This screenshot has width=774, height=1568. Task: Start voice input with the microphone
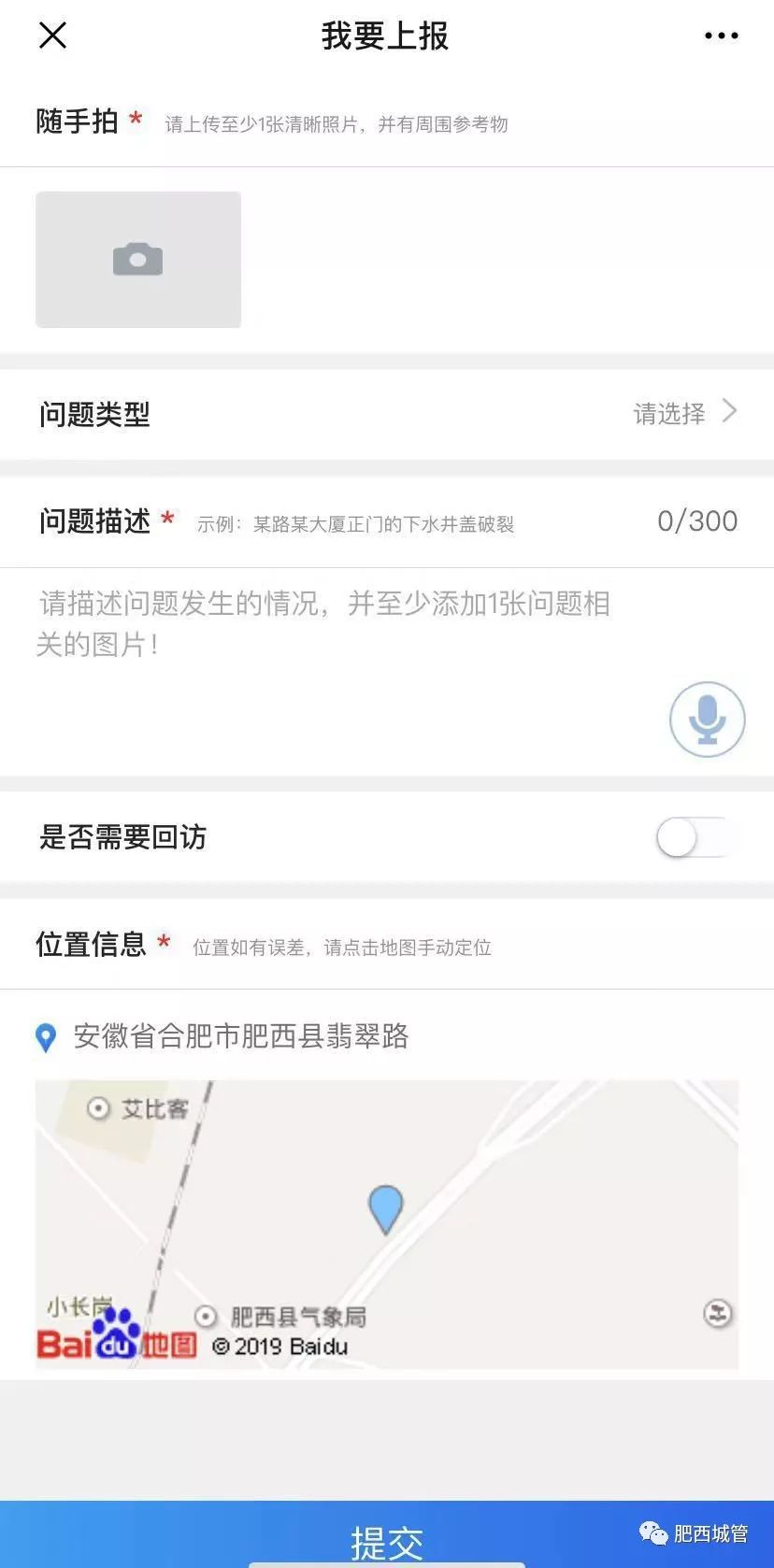708,720
